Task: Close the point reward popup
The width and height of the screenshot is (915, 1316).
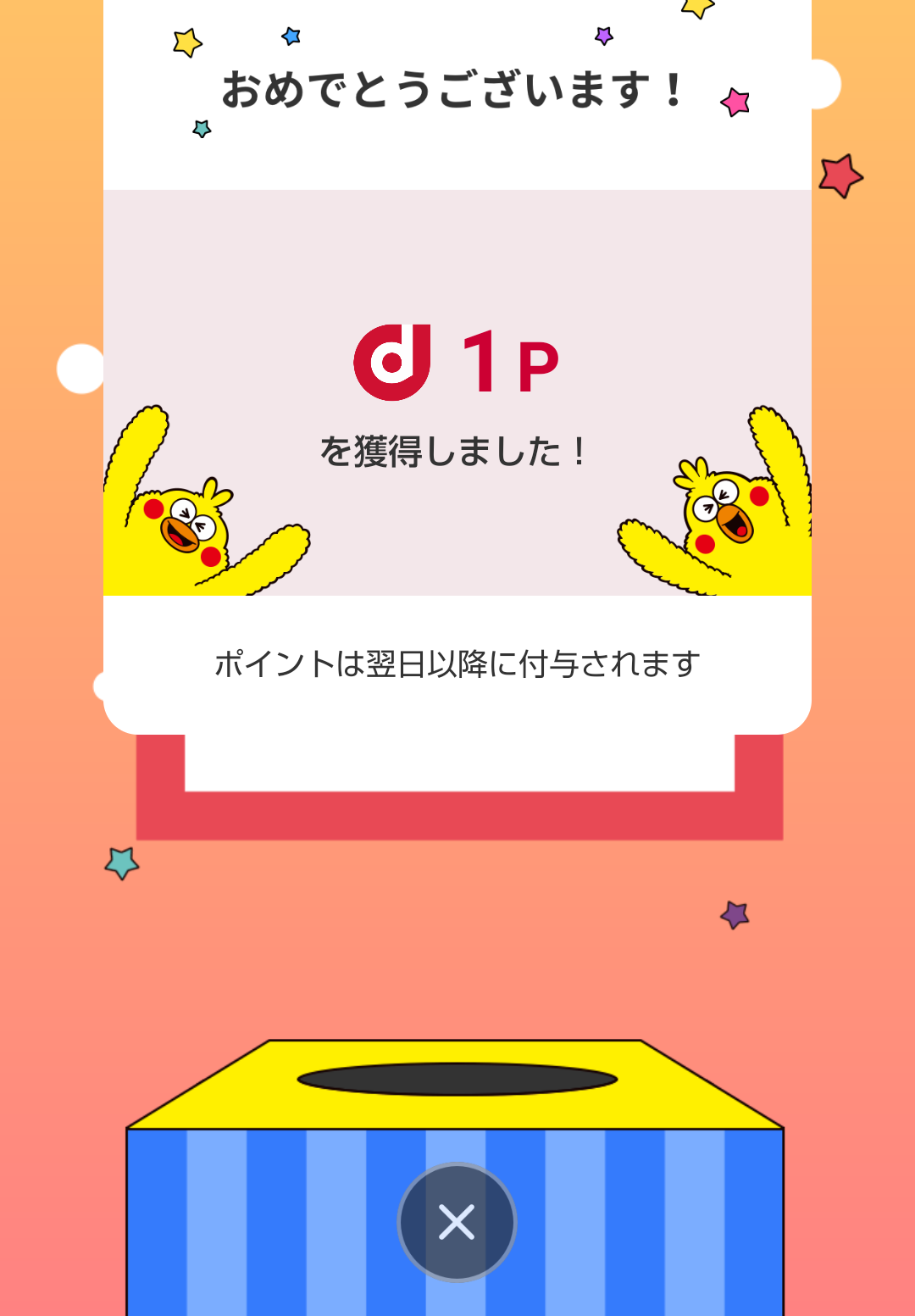Action: click(457, 1222)
